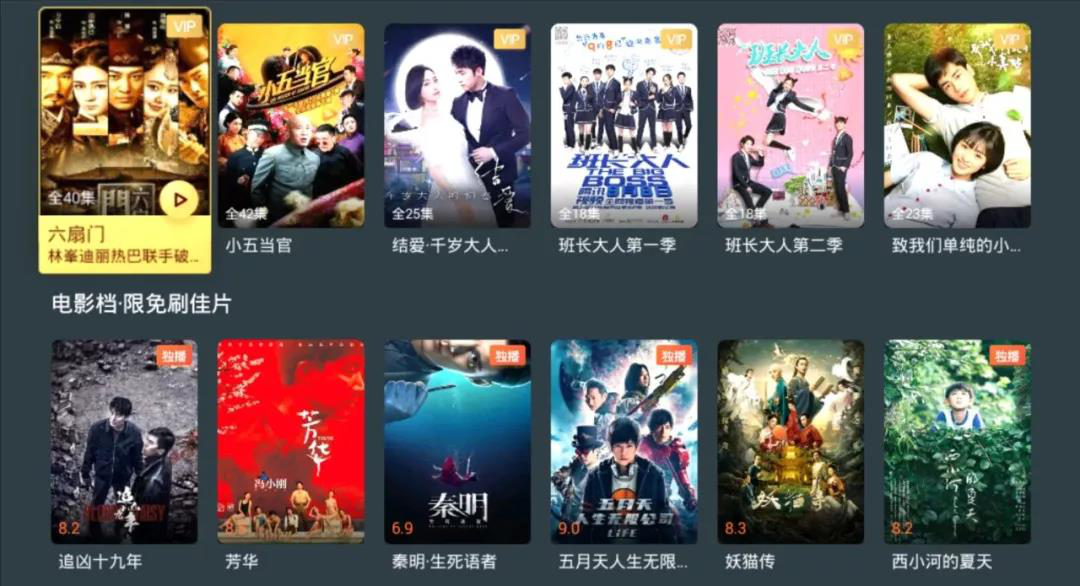View the movie 西小河的夏天
This screenshot has width=1080, height=586.
coord(957,441)
